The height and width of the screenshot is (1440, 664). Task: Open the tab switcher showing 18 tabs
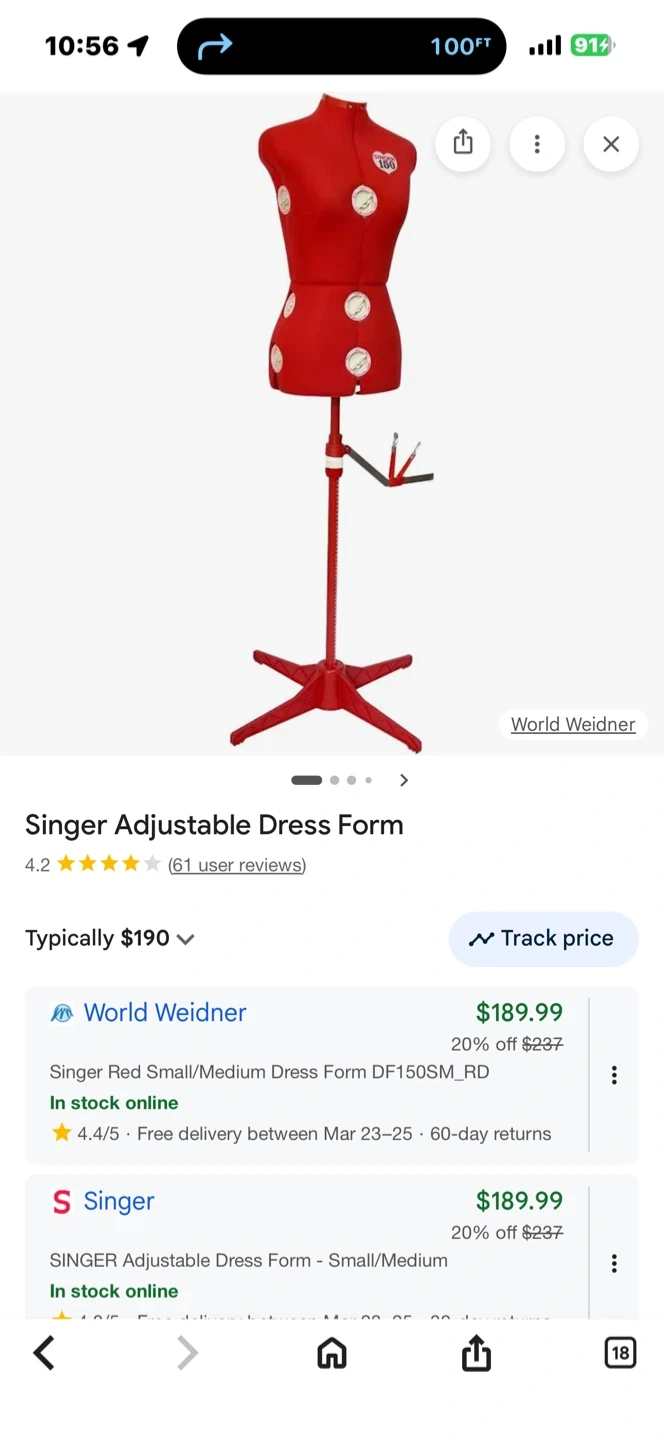click(x=620, y=1353)
